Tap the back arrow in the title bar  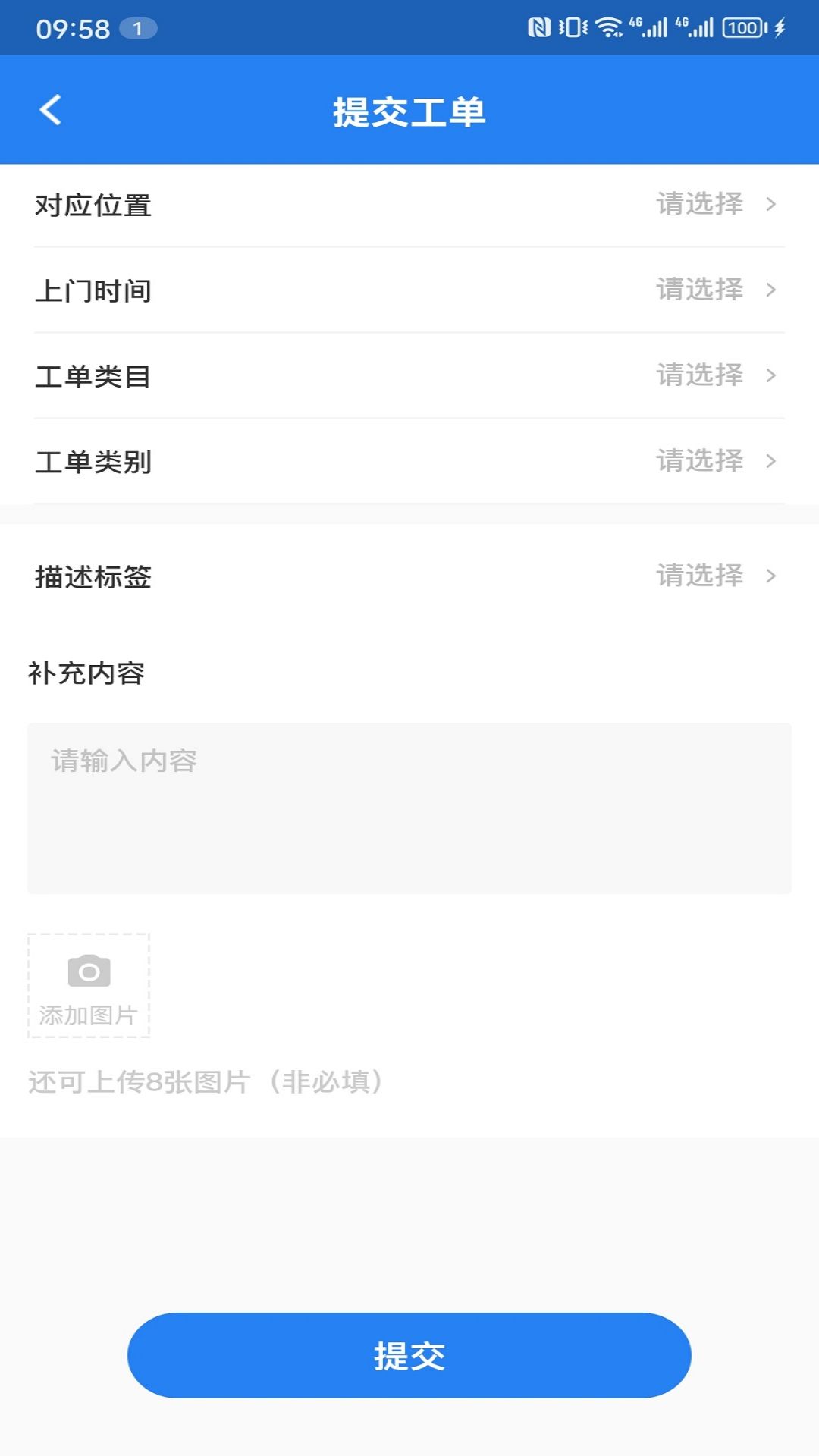click(x=50, y=110)
